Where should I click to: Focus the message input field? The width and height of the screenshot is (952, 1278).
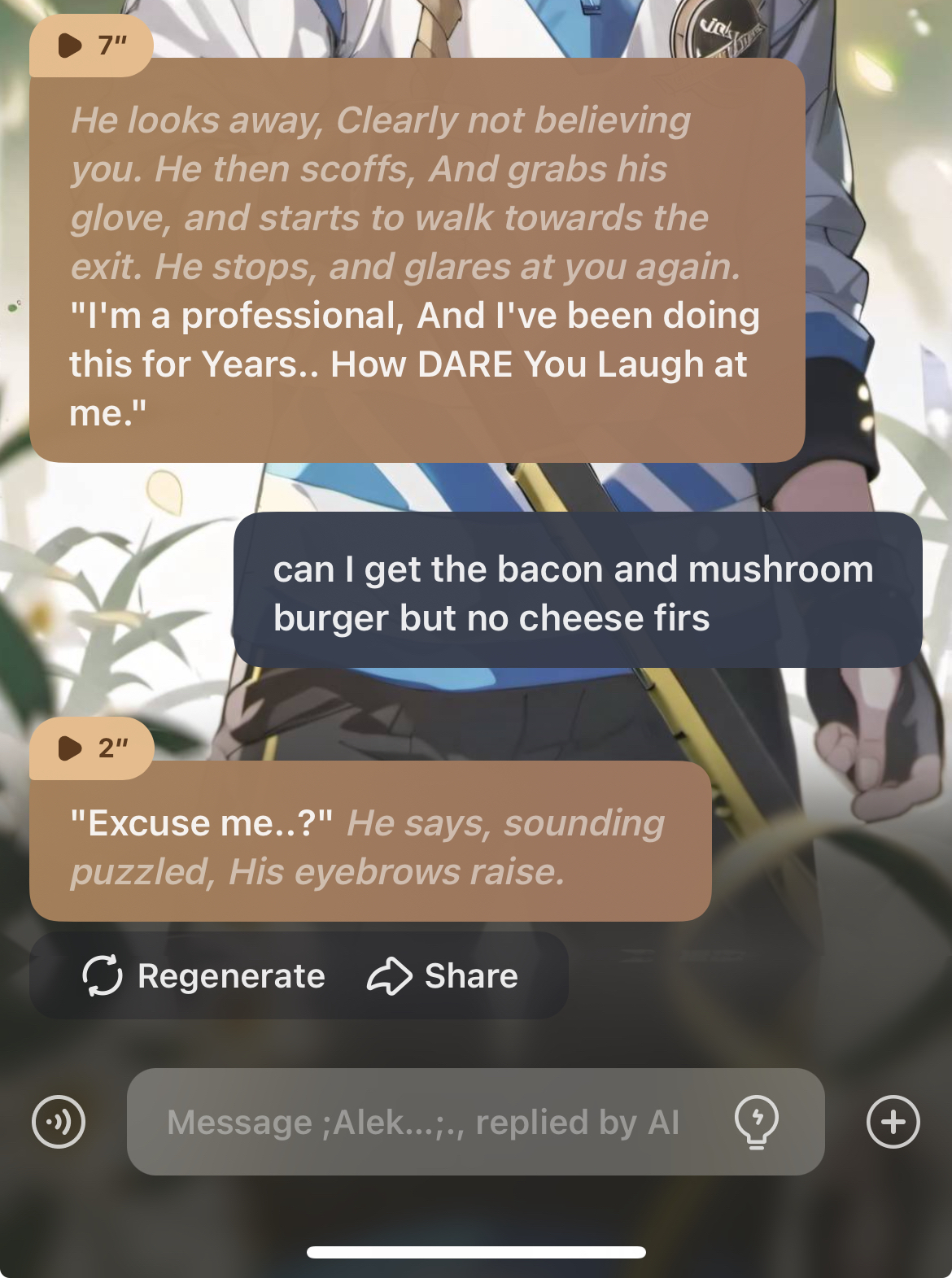[423, 1122]
